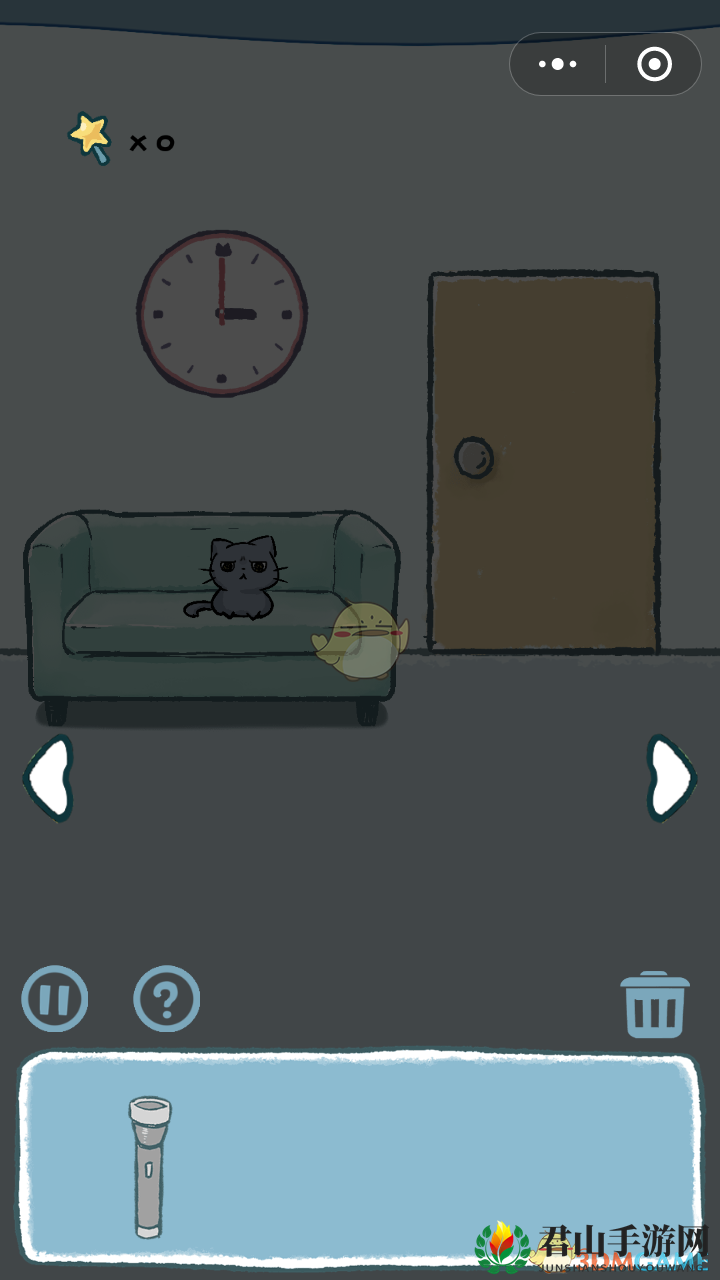
Task: Open the question mark hint button
Action: coord(167,998)
